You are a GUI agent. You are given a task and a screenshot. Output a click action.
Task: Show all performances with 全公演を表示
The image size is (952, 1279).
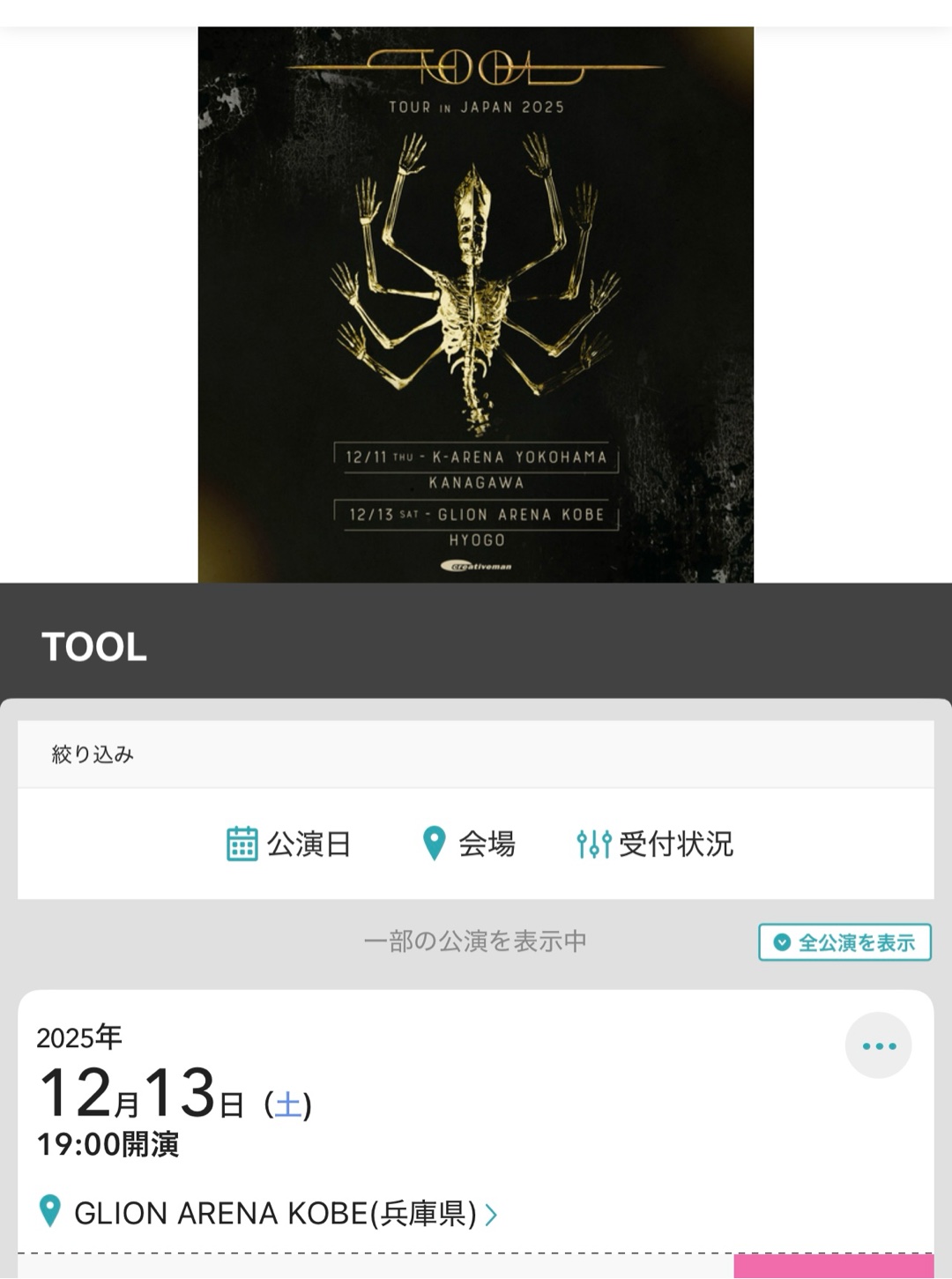tap(844, 942)
